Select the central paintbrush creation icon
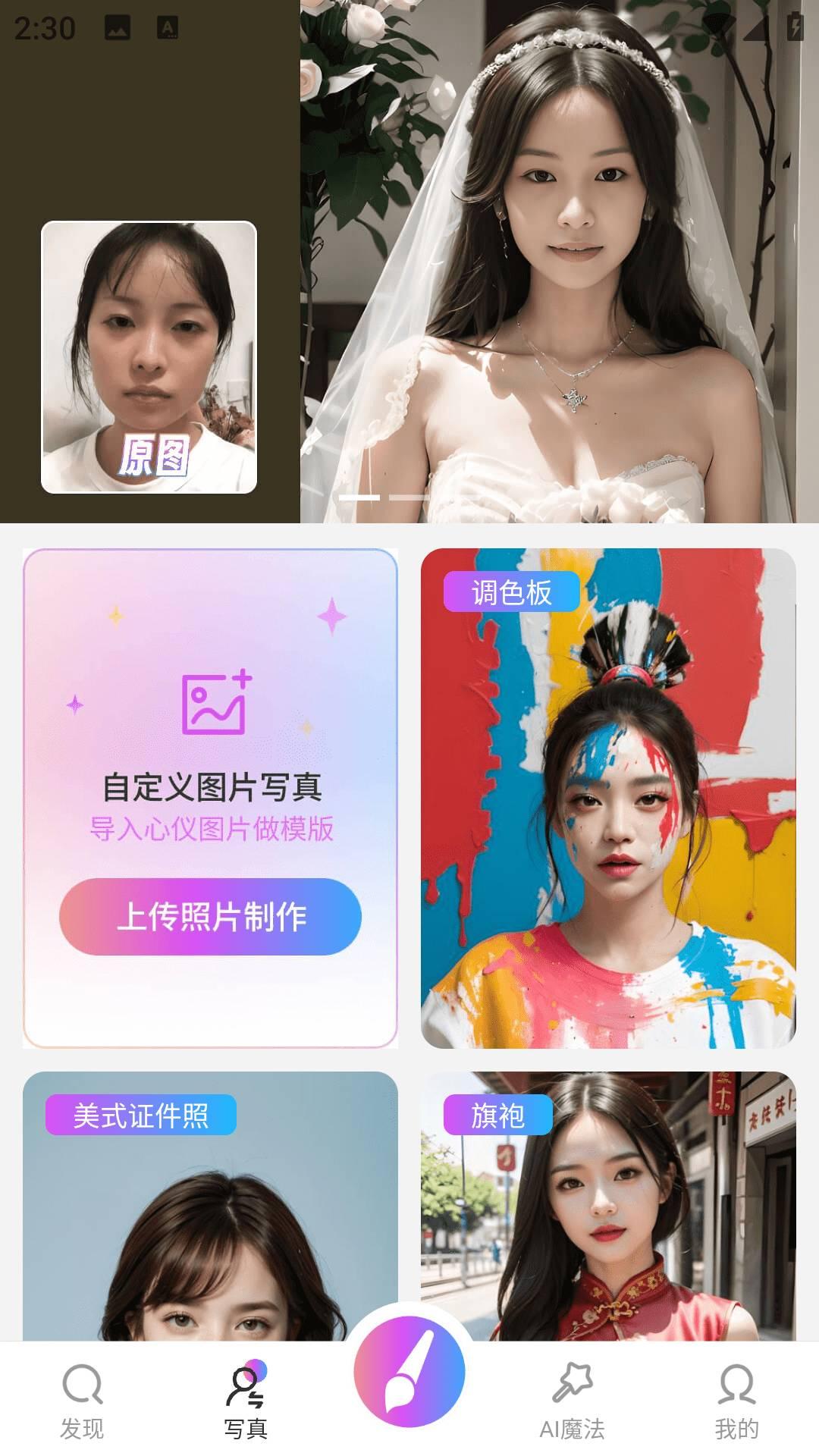The width and height of the screenshot is (819, 1456). click(409, 1365)
